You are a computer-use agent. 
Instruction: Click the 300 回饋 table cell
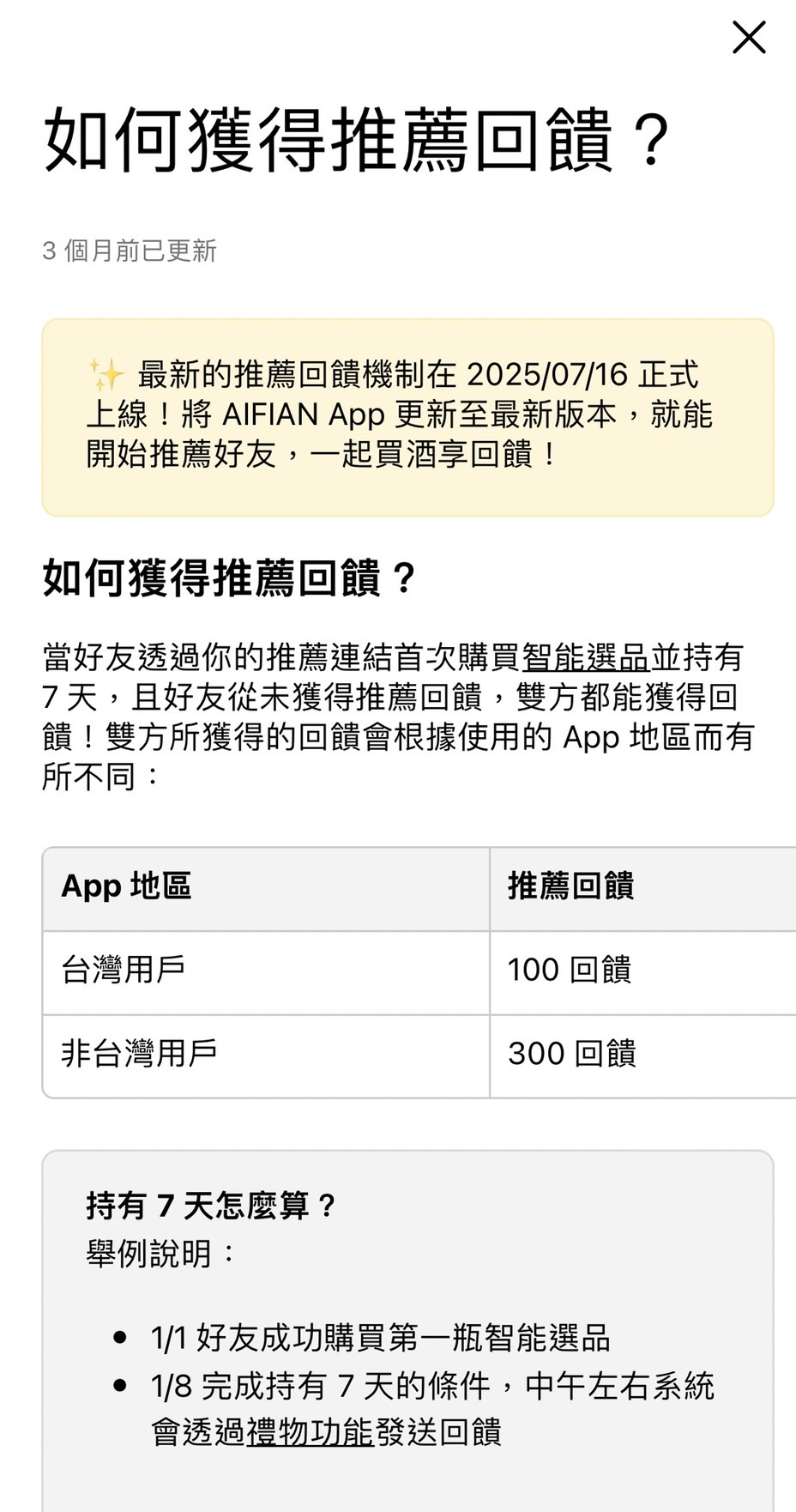(x=571, y=1053)
